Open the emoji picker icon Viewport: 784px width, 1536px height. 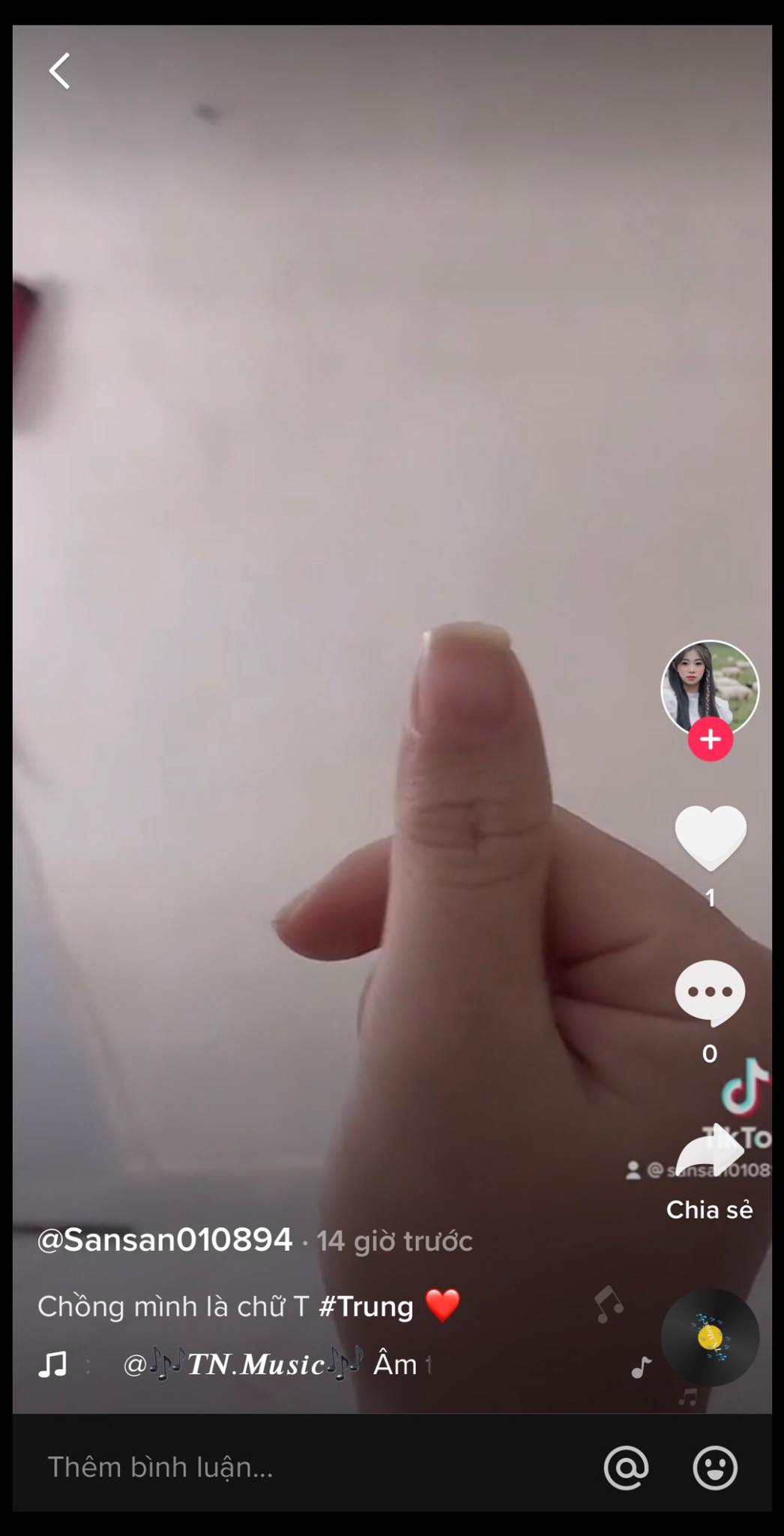coord(715,1467)
